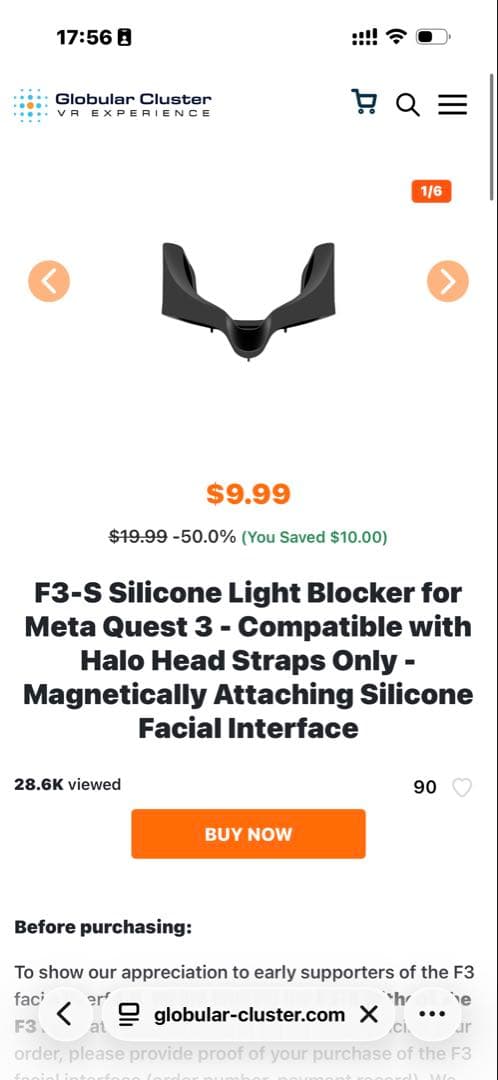Open the hamburger menu
The width and height of the screenshot is (498, 1080).
[453, 104]
